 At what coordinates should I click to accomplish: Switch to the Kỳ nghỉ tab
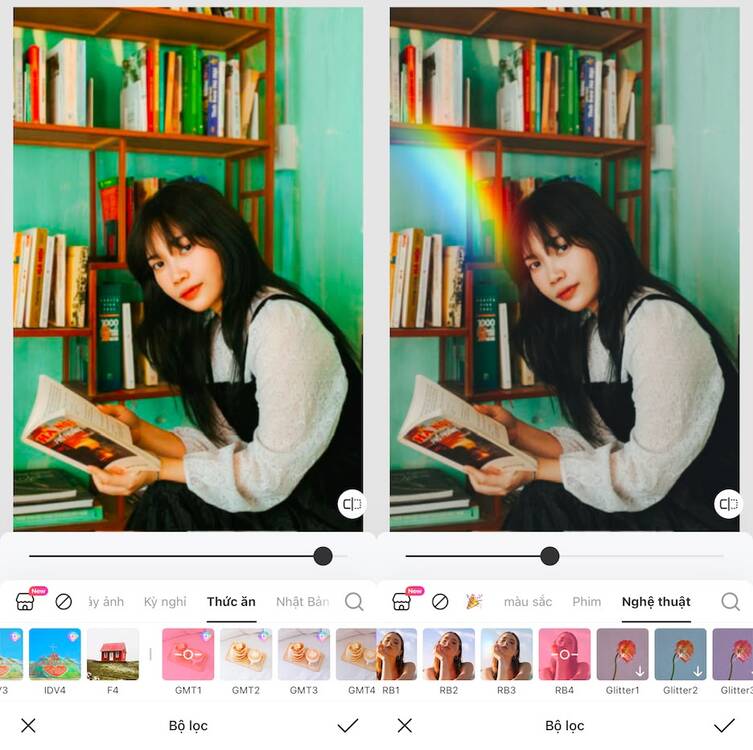[x=165, y=601]
